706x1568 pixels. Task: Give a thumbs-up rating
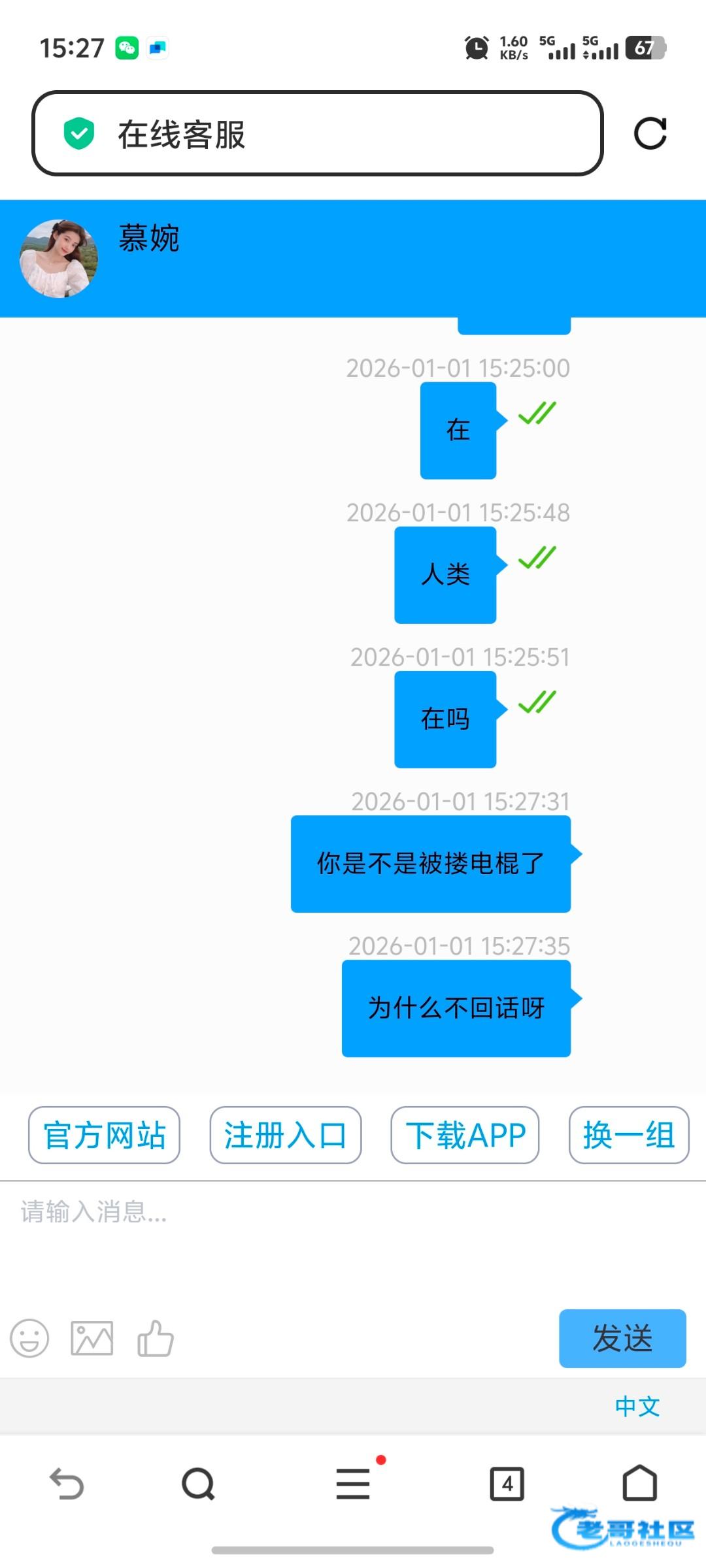(x=156, y=1339)
